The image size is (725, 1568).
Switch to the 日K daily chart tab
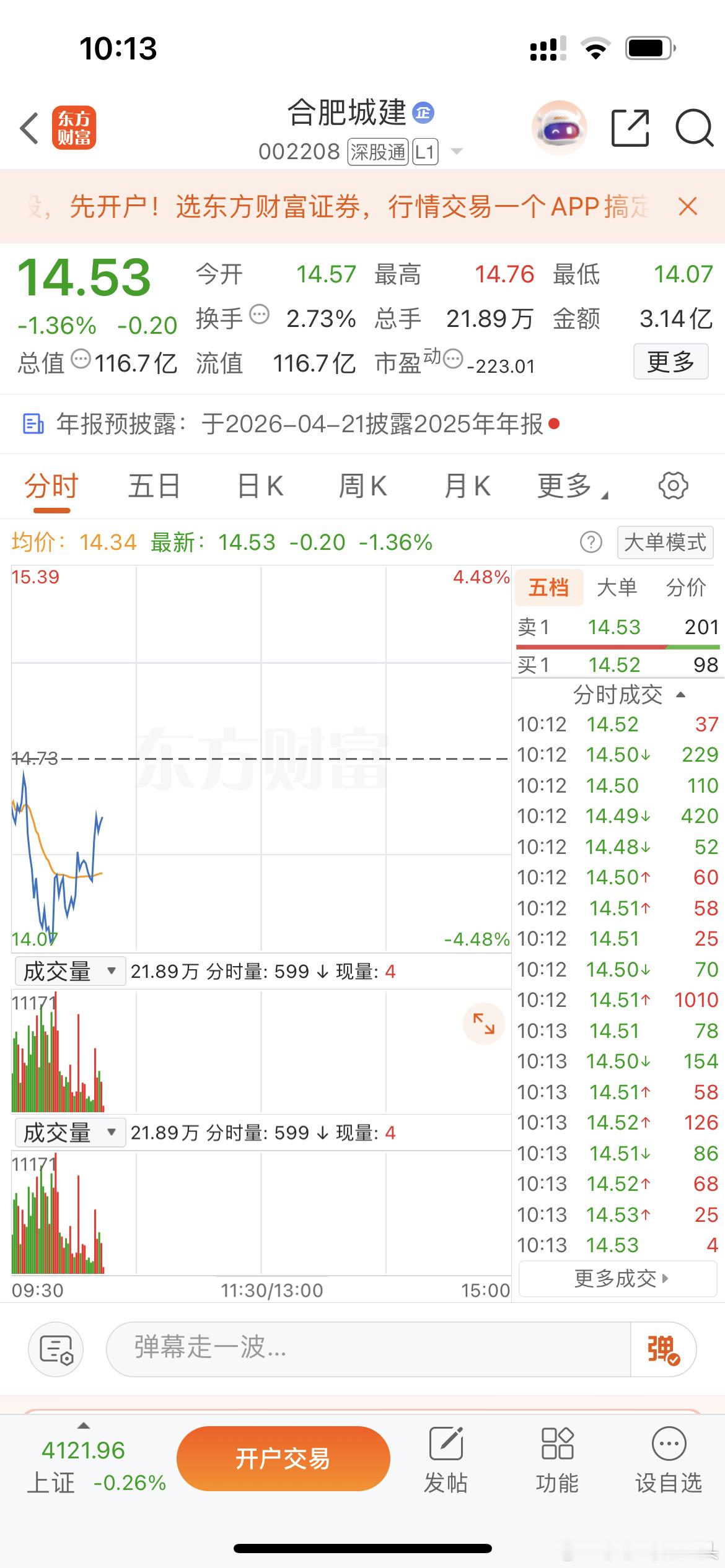[259, 486]
